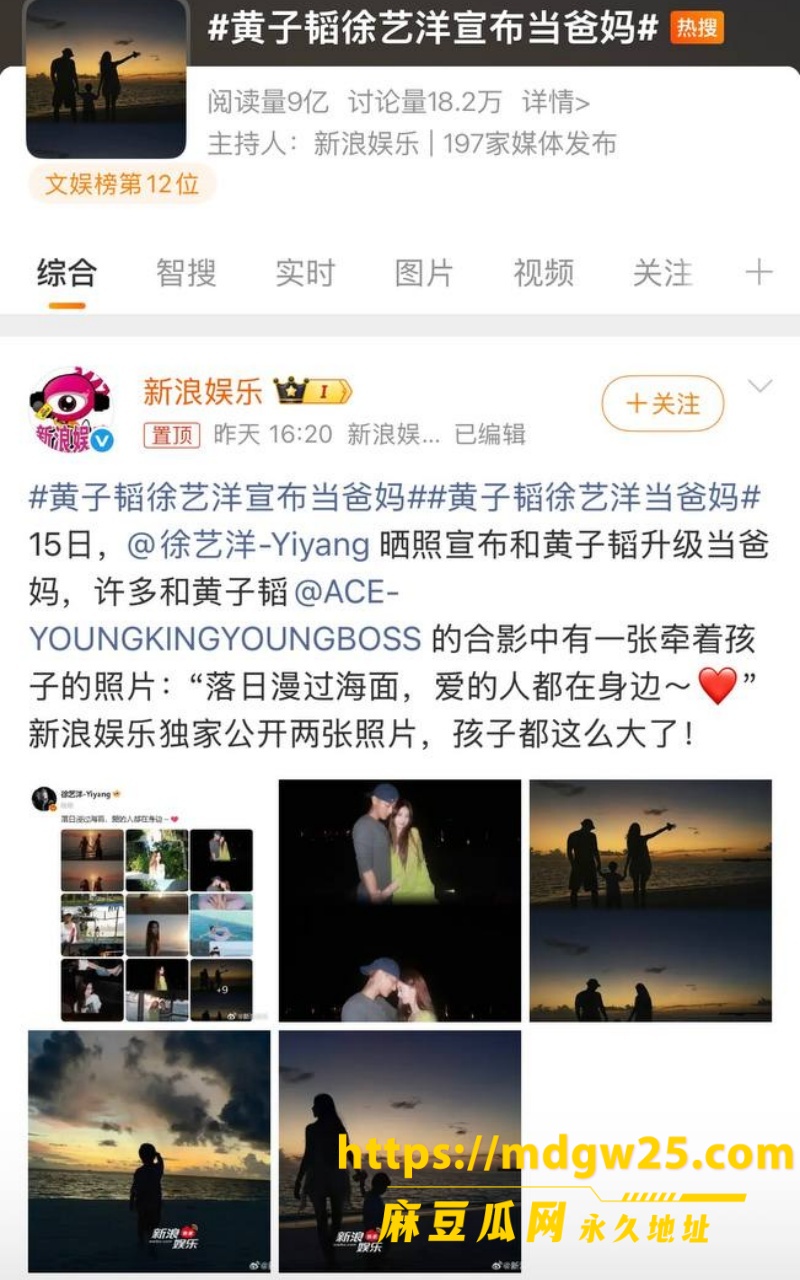Screen dimensions: 800x1280
Task: Open the @徐艺洋-Yiyang mention link
Action: tap(249, 545)
